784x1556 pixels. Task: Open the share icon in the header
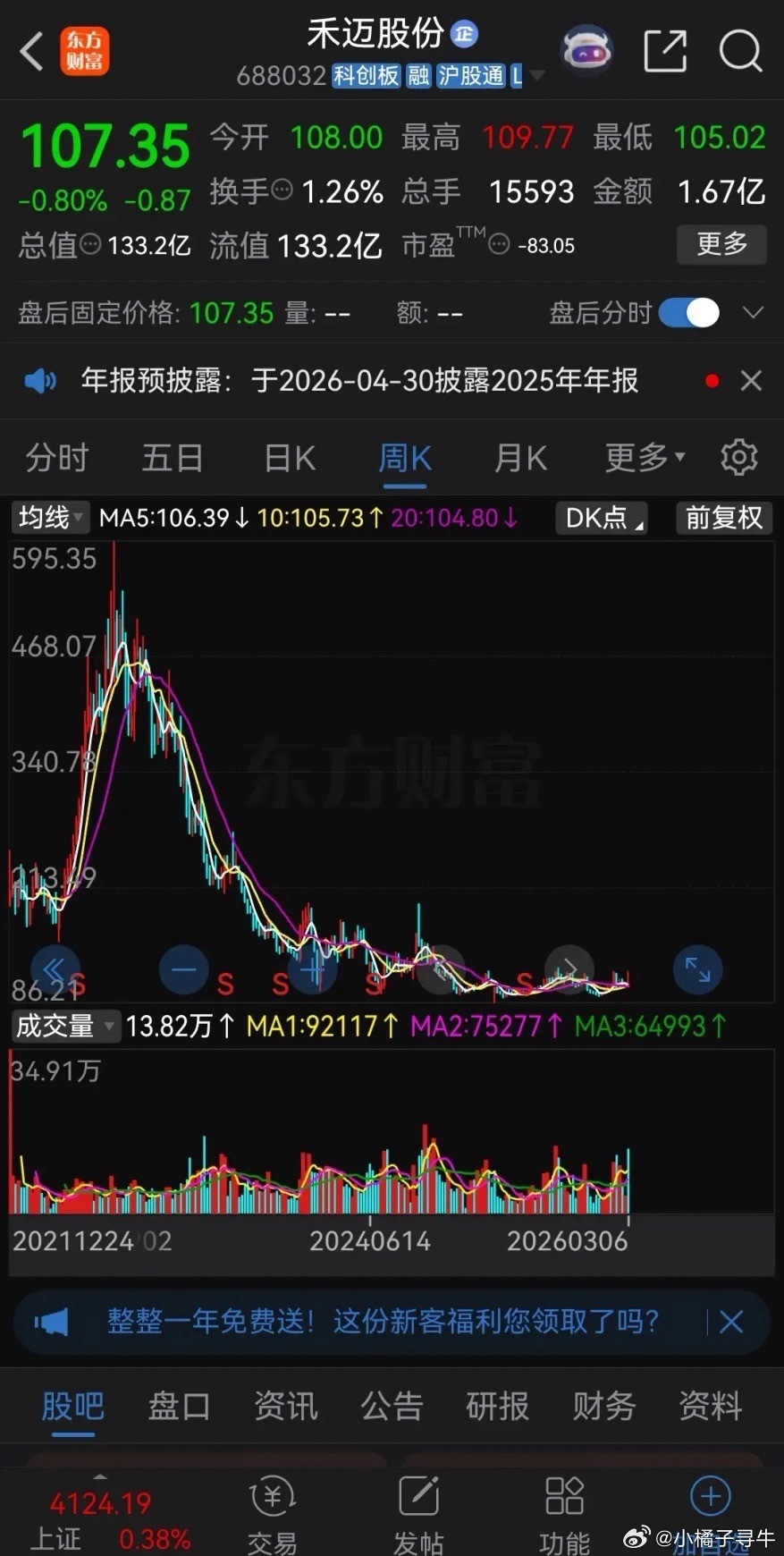click(x=665, y=51)
